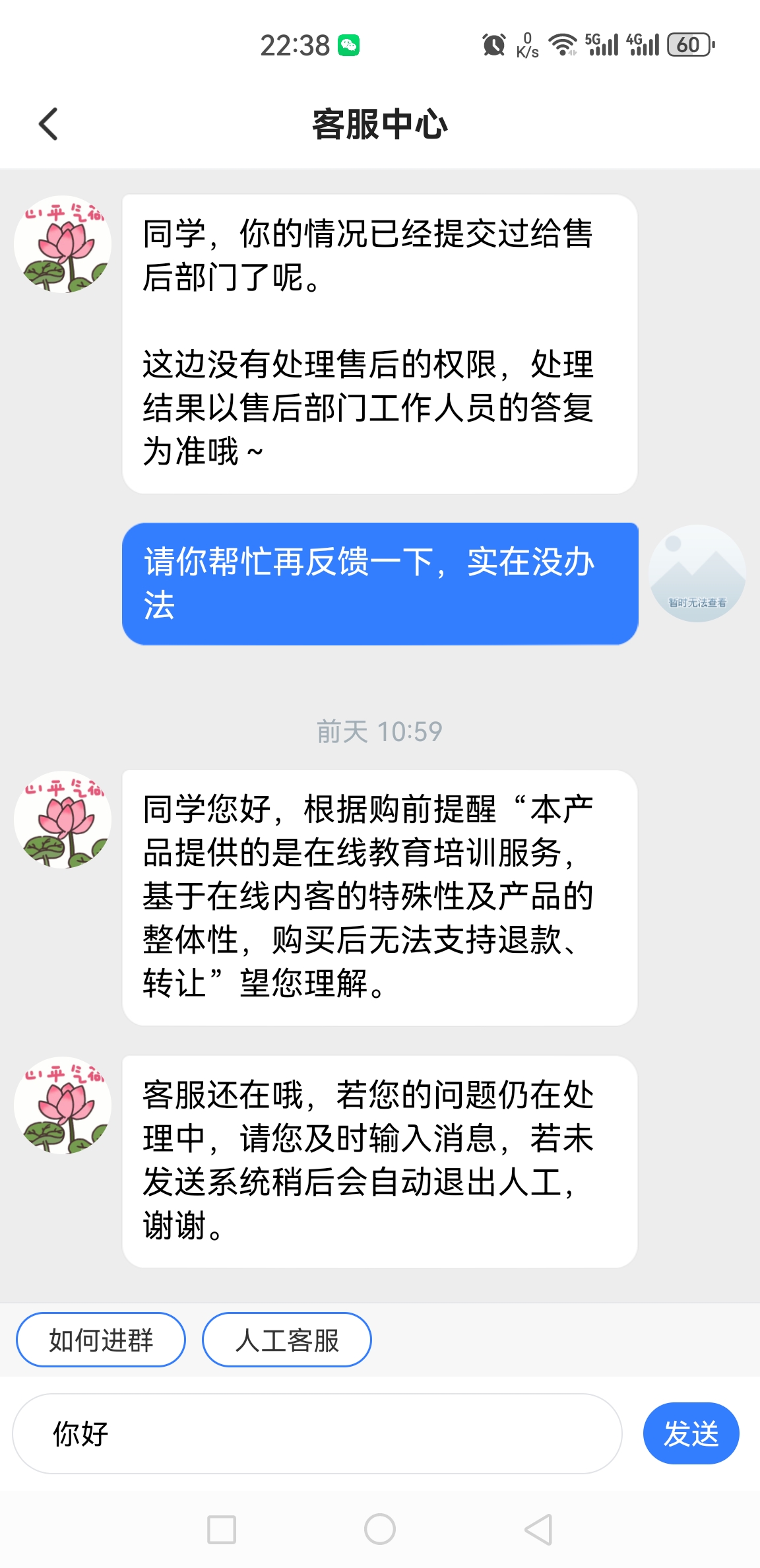The height and width of the screenshot is (1568, 760).
Task: Send the message with 发送
Action: click(691, 1433)
